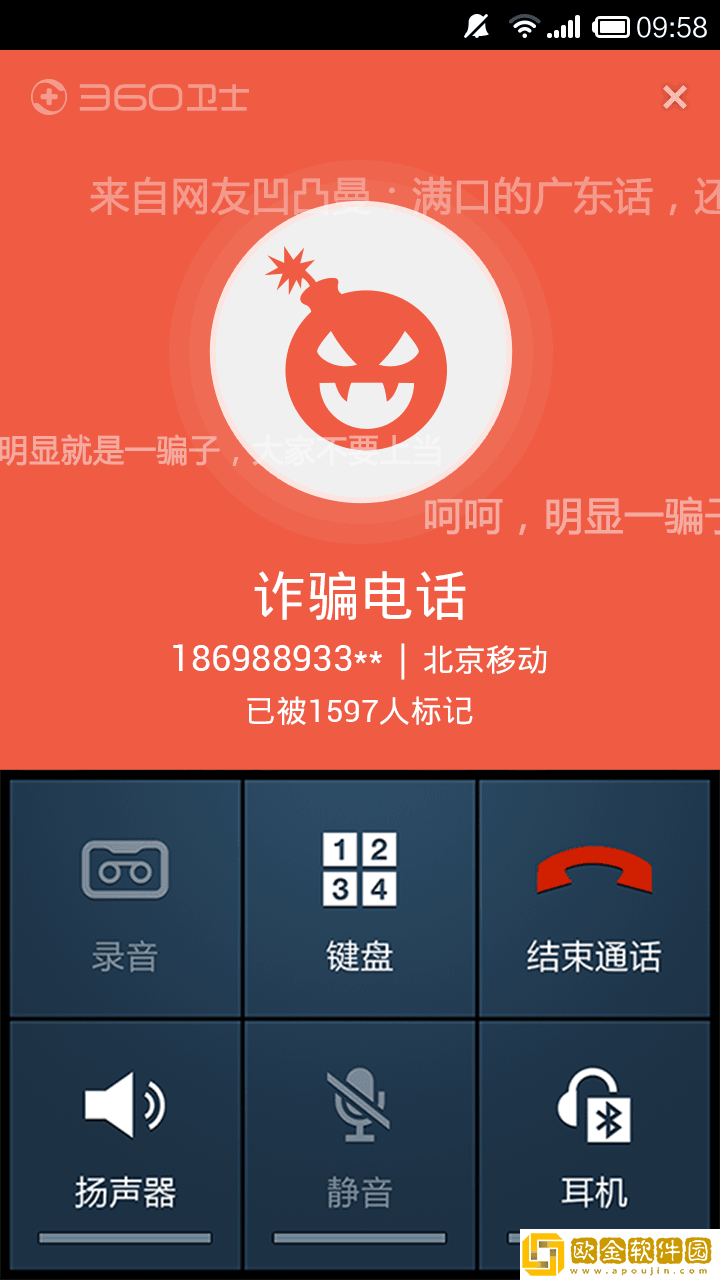The image size is (720, 1280).
Task: Start call recording with 录音
Action: point(125,898)
